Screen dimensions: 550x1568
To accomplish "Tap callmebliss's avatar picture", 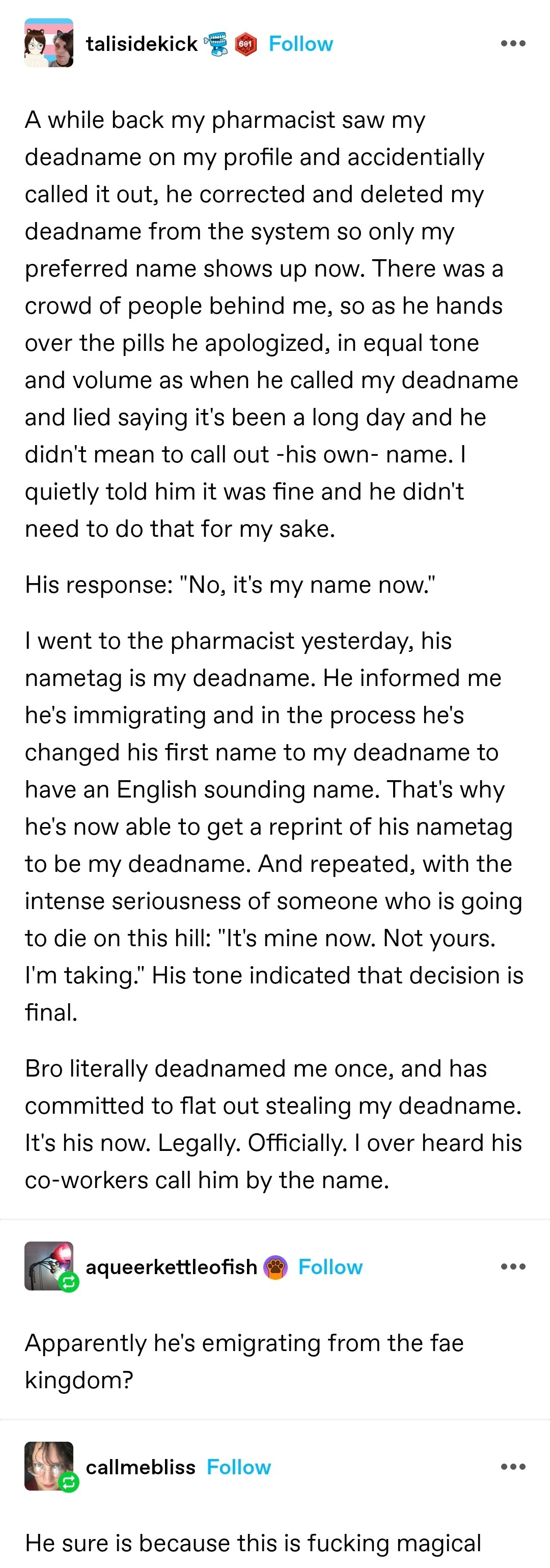I will click(x=49, y=1466).
